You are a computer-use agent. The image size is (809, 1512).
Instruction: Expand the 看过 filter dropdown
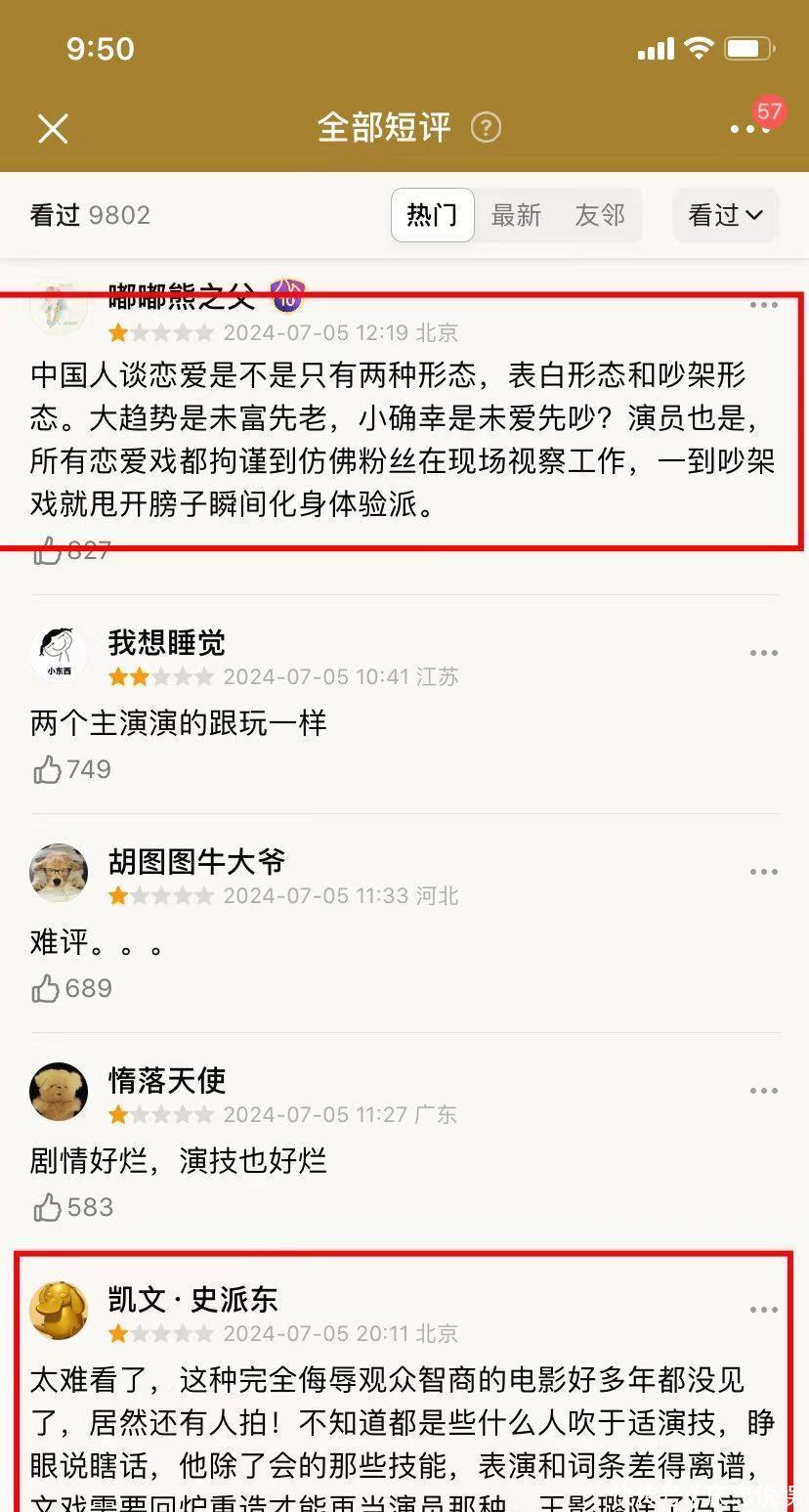coord(725,215)
